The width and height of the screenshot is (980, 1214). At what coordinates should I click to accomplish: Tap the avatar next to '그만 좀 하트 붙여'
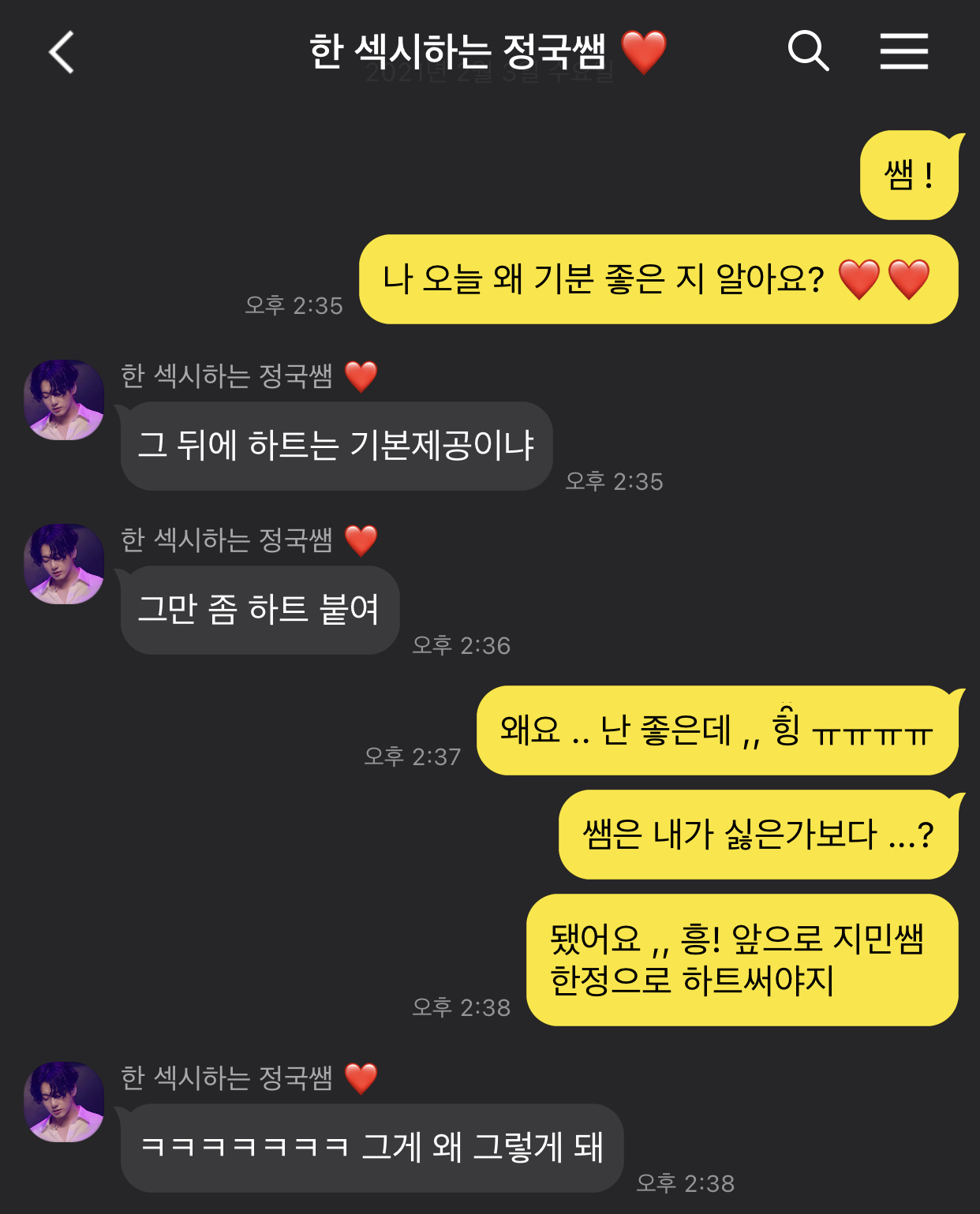(x=64, y=564)
